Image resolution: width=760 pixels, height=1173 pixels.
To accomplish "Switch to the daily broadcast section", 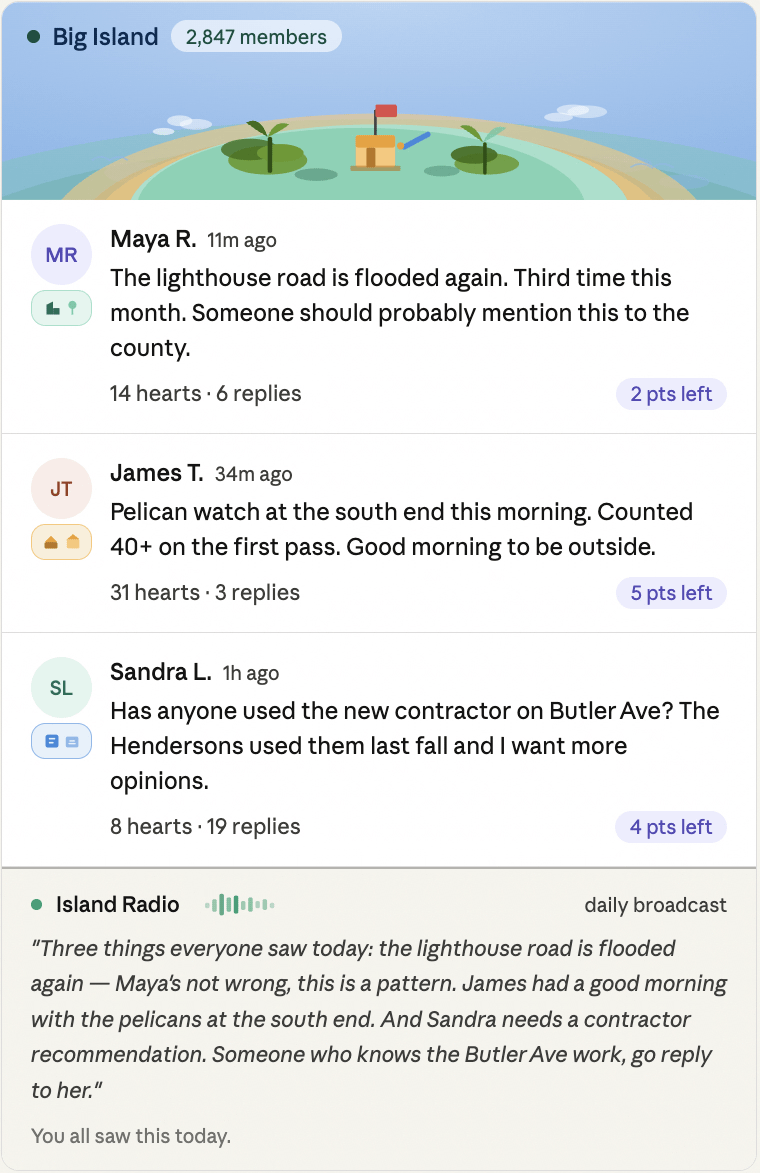I will tap(655, 904).
